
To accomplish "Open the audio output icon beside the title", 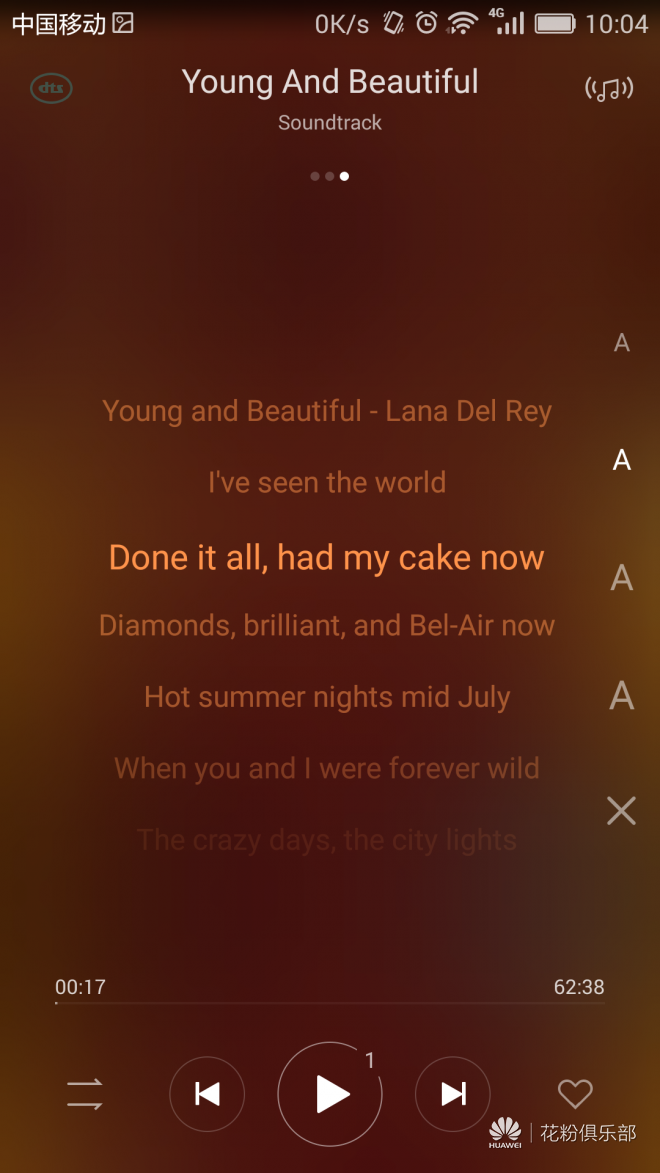I will pyautogui.click(x=609, y=89).
